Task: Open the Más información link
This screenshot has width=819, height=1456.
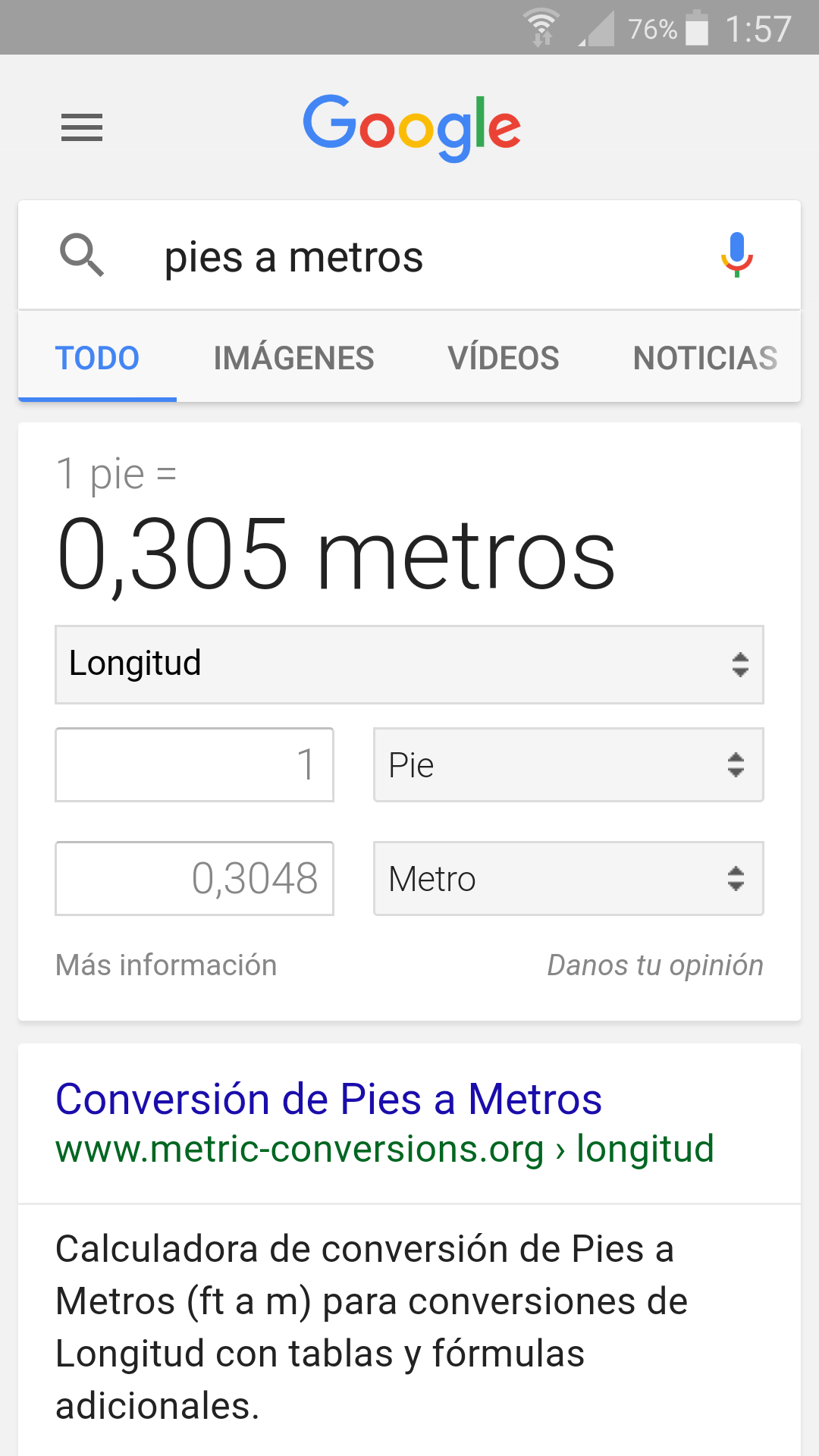Action: [x=166, y=965]
